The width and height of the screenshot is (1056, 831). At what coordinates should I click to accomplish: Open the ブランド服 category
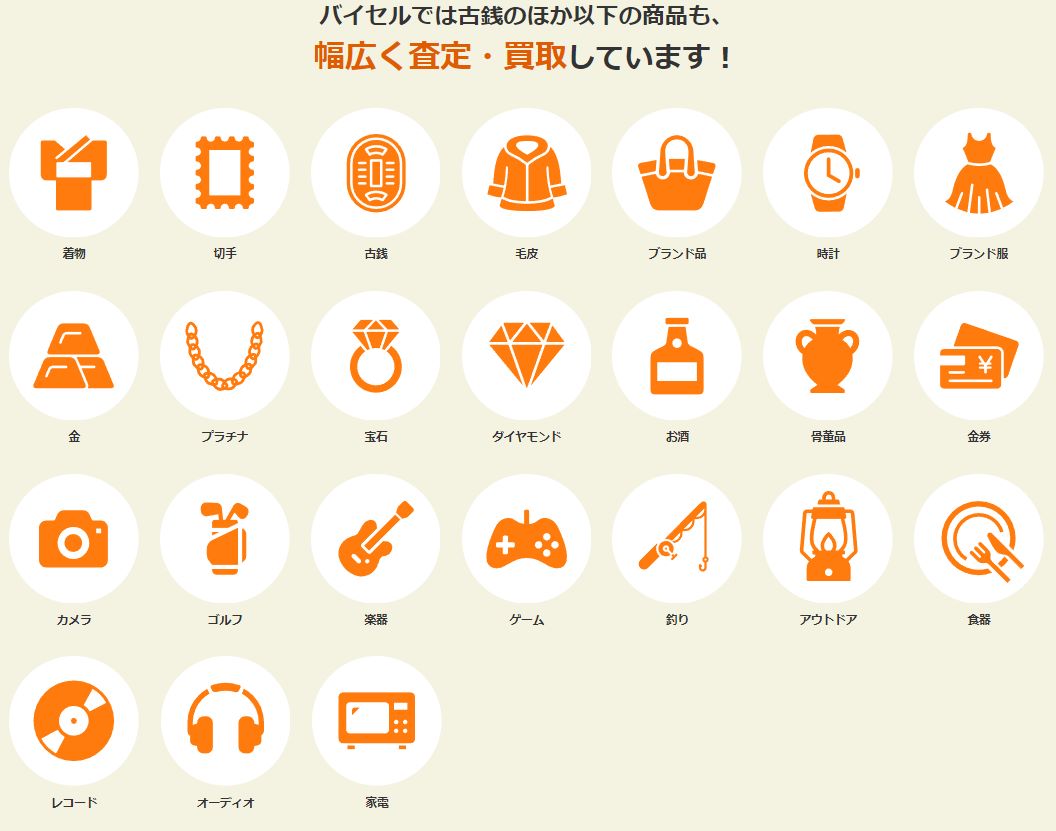[979, 173]
